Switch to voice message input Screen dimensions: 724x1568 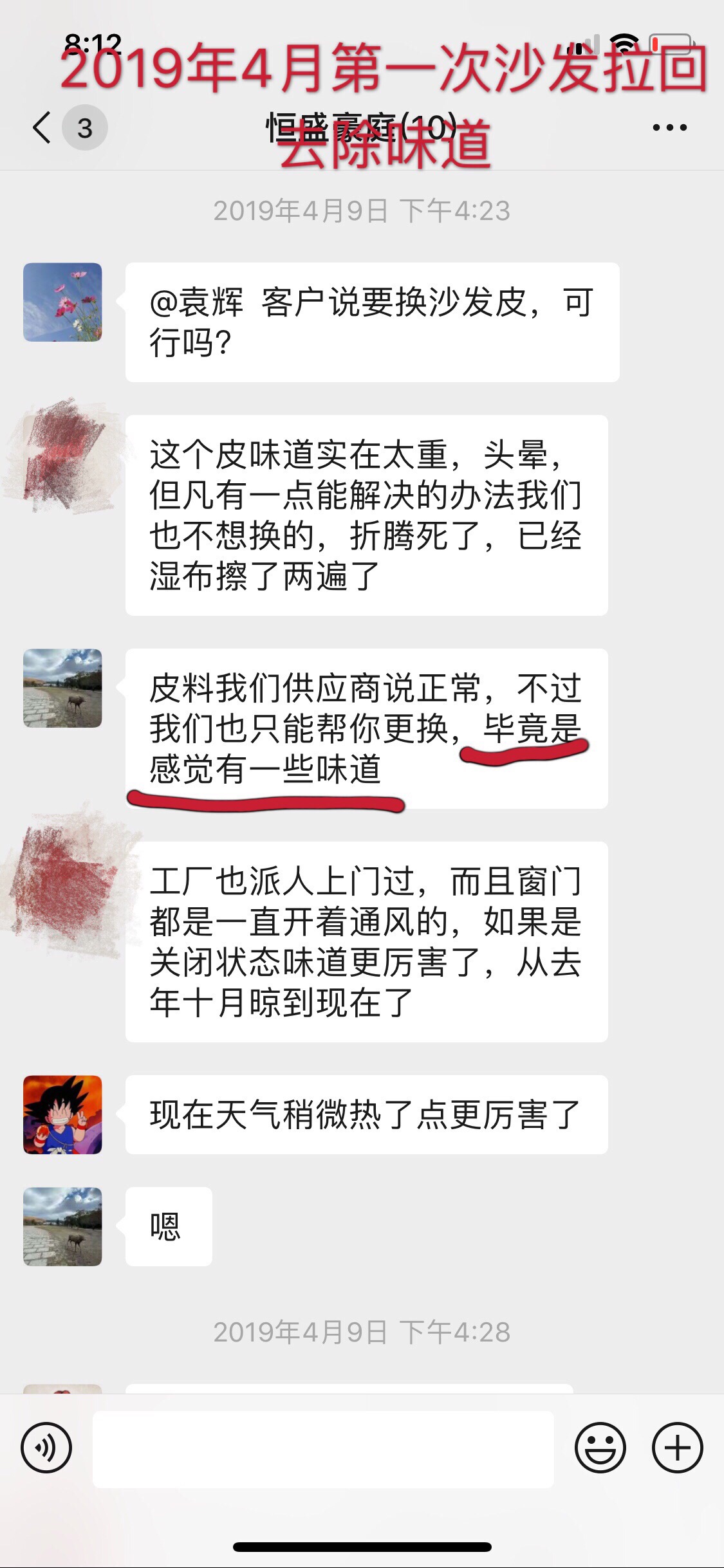(x=46, y=1448)
